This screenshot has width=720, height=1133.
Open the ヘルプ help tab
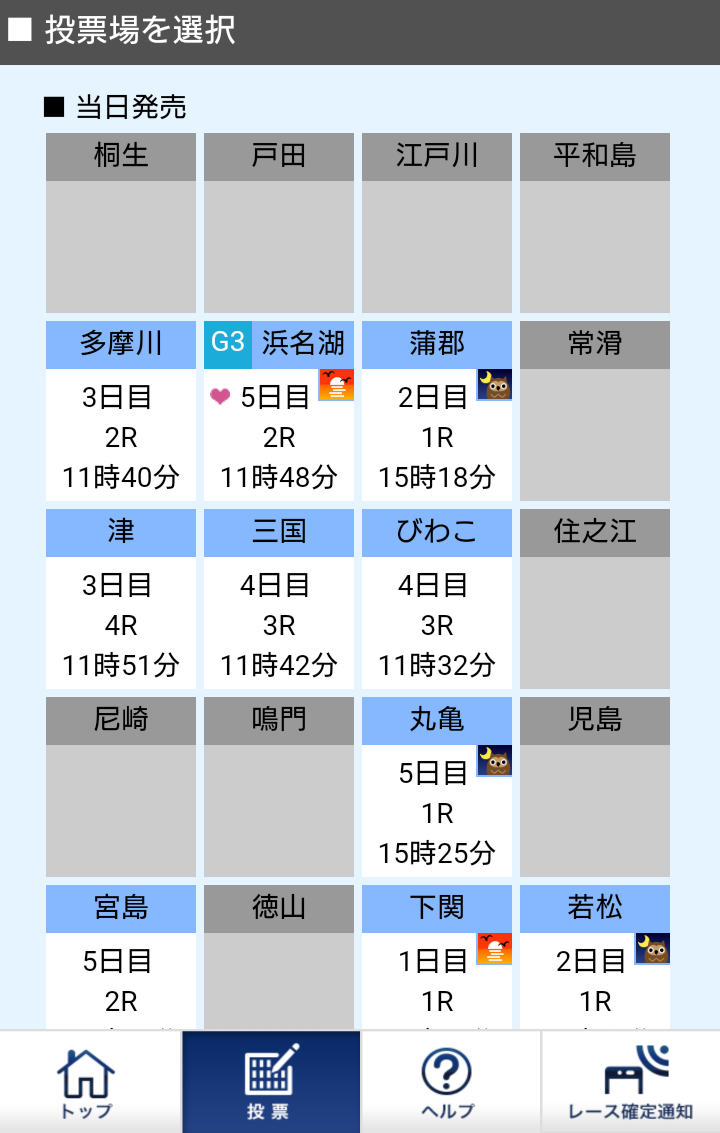click(450, 1082)
